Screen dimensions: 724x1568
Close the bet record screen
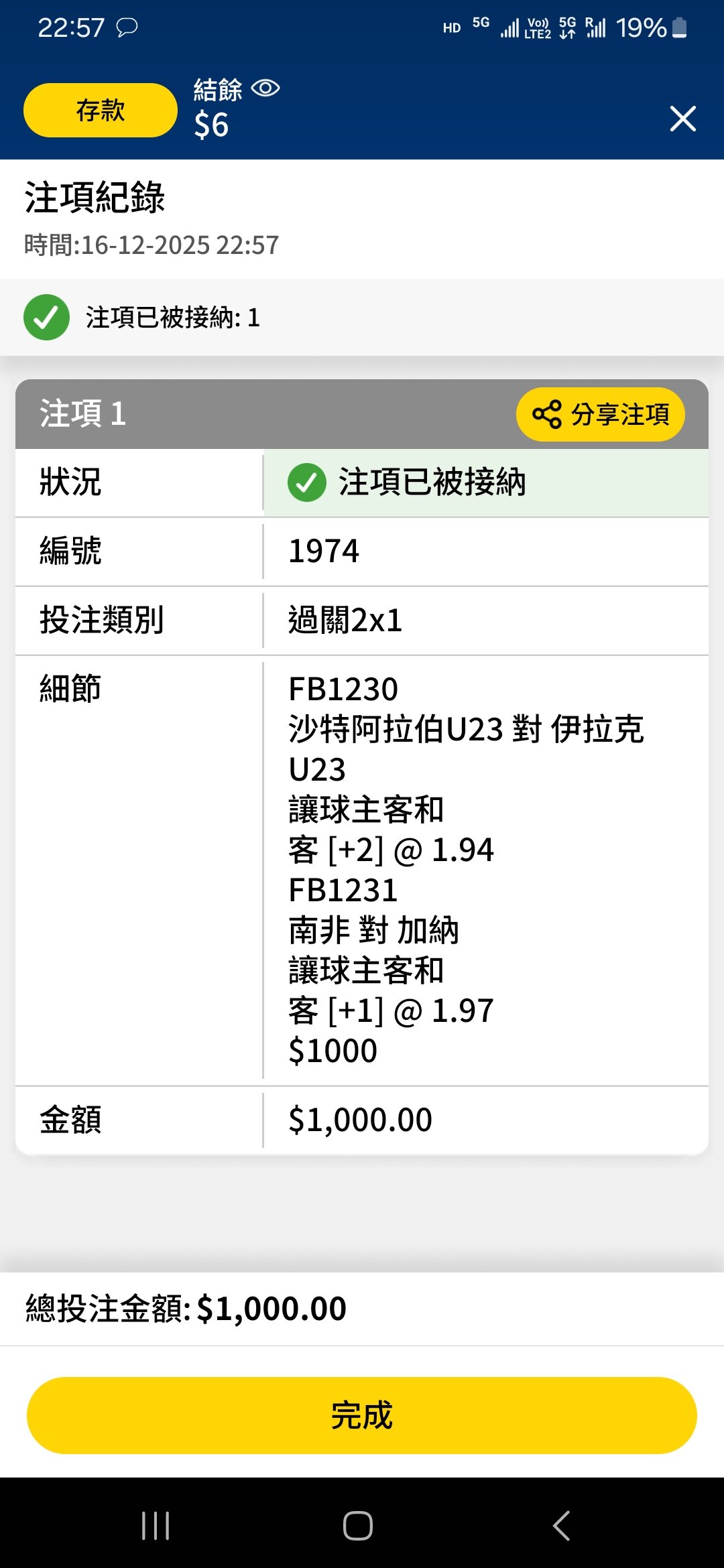682,119
